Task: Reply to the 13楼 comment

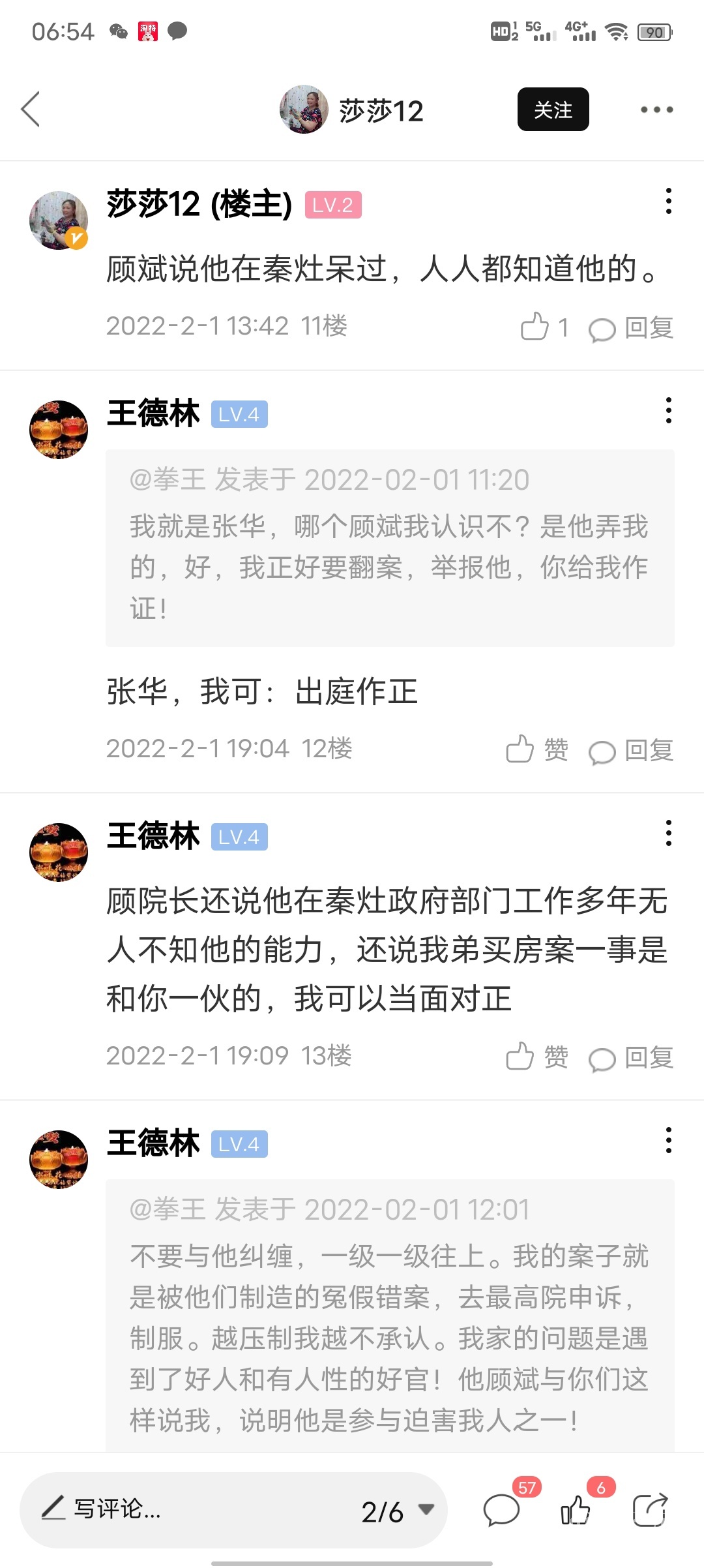Action: (631, 1058)
